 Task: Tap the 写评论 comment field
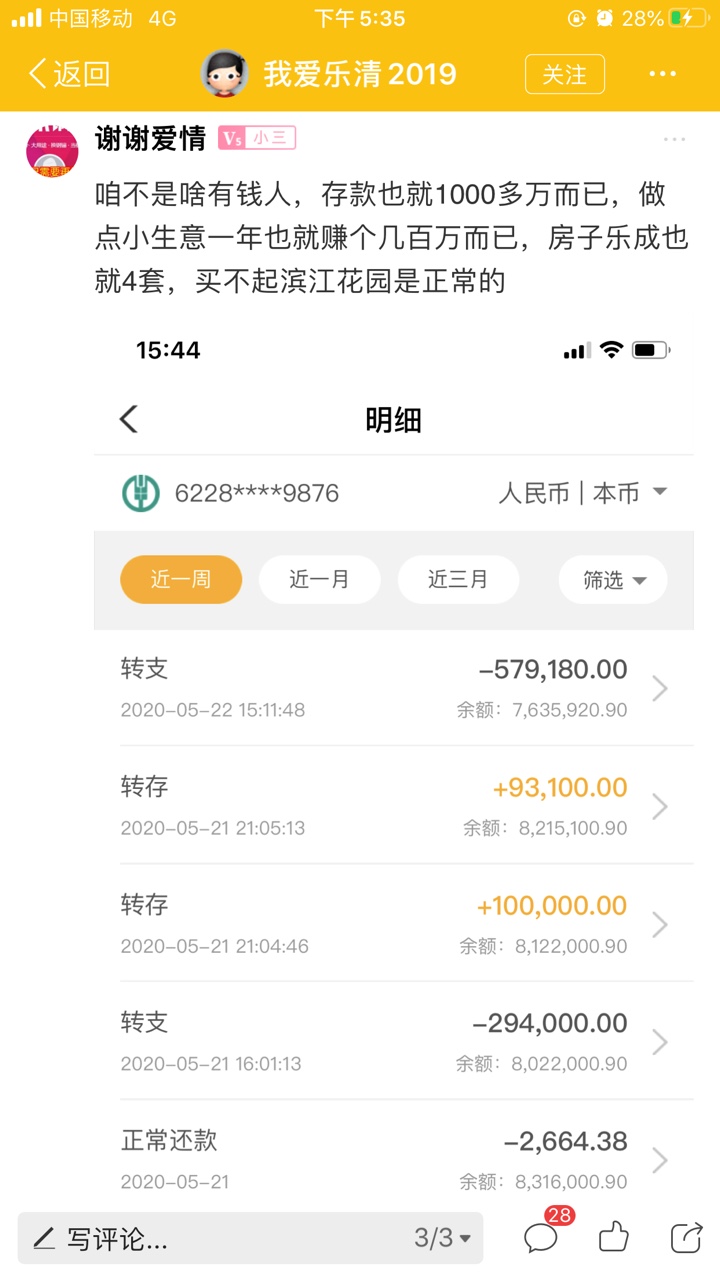click(x=200, y=1240)
